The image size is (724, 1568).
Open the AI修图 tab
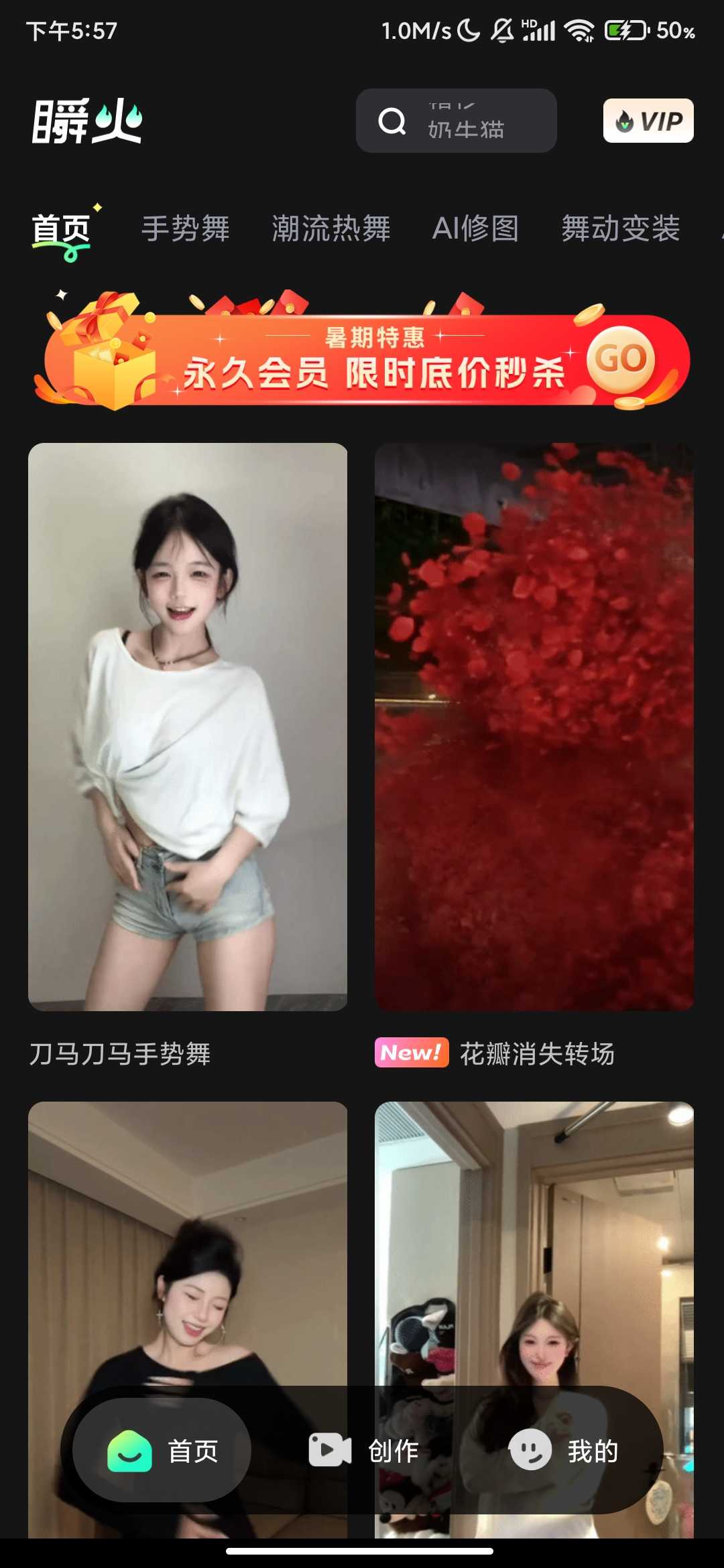point(475,229)
